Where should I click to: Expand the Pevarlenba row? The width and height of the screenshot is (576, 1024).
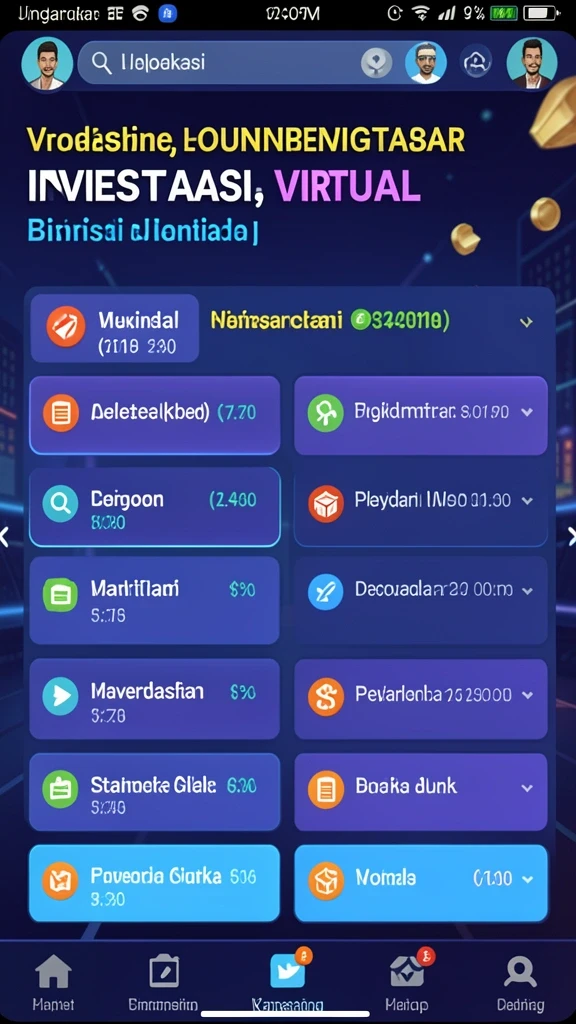coord(528,695)
